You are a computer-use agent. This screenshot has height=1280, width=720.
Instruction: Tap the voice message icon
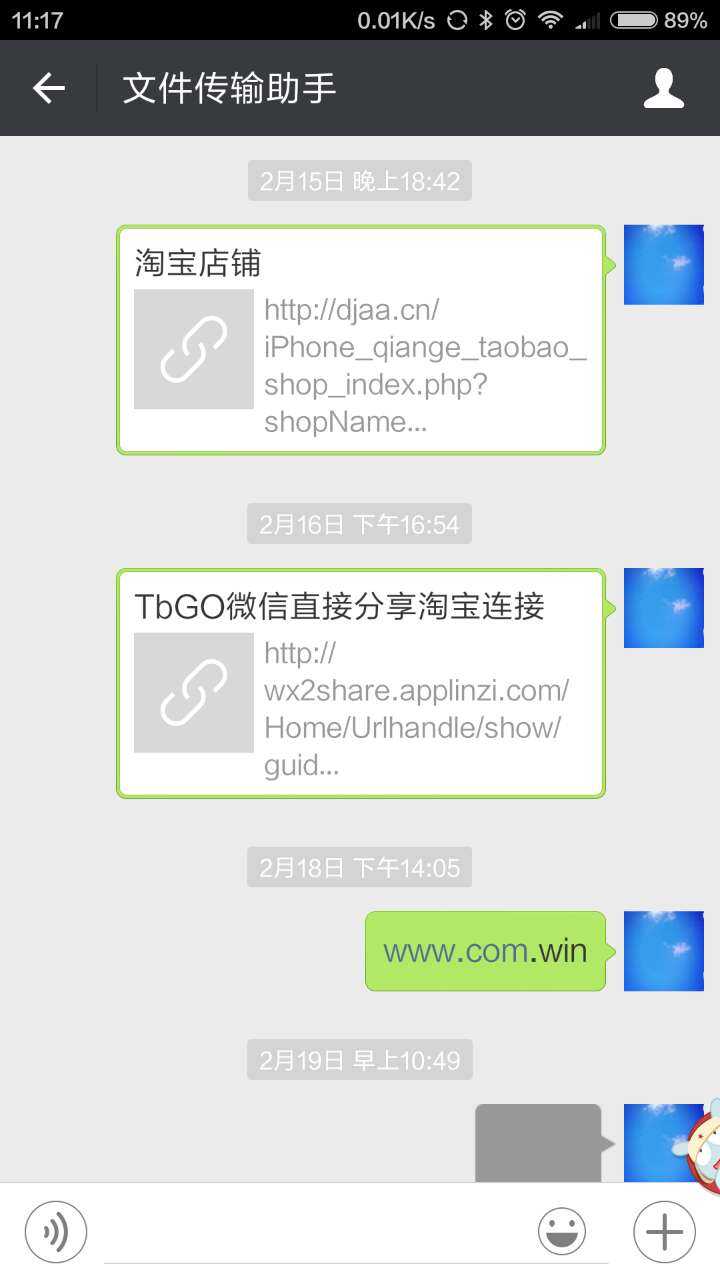(x=56, y=1230)
